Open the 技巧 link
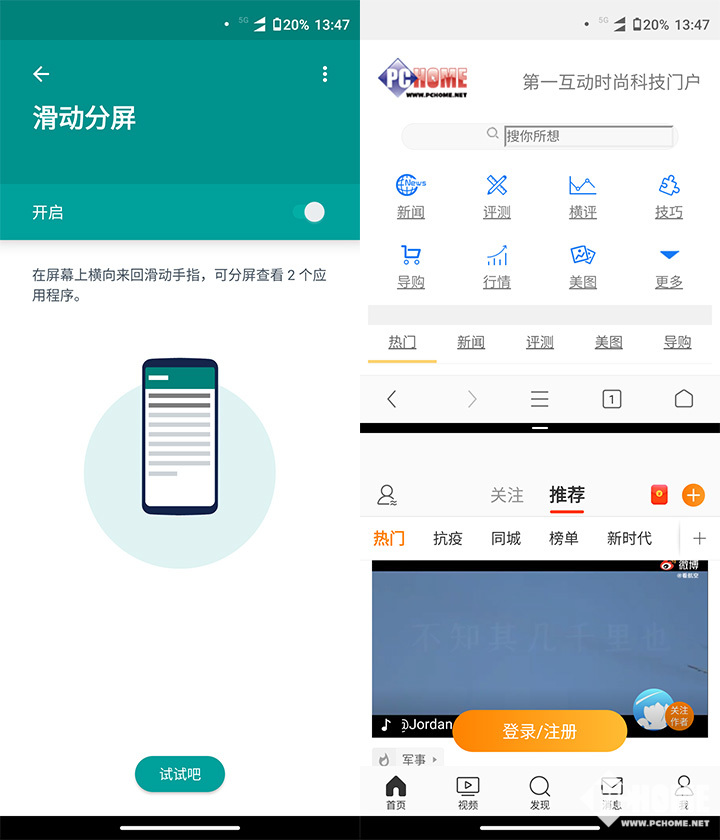The image size is (720, 840). (669, 196)
